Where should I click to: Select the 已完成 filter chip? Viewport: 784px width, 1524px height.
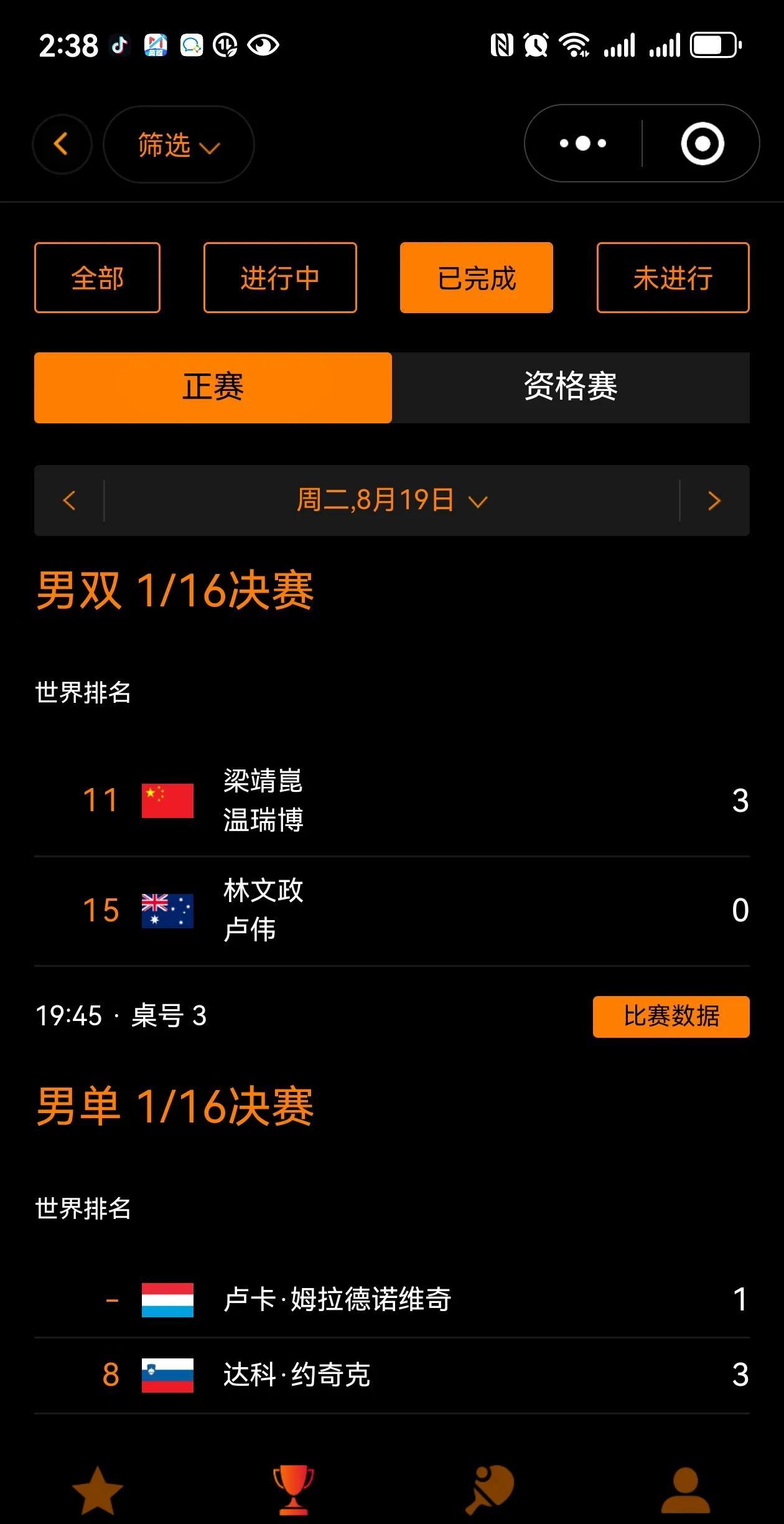tap(477, 278)
